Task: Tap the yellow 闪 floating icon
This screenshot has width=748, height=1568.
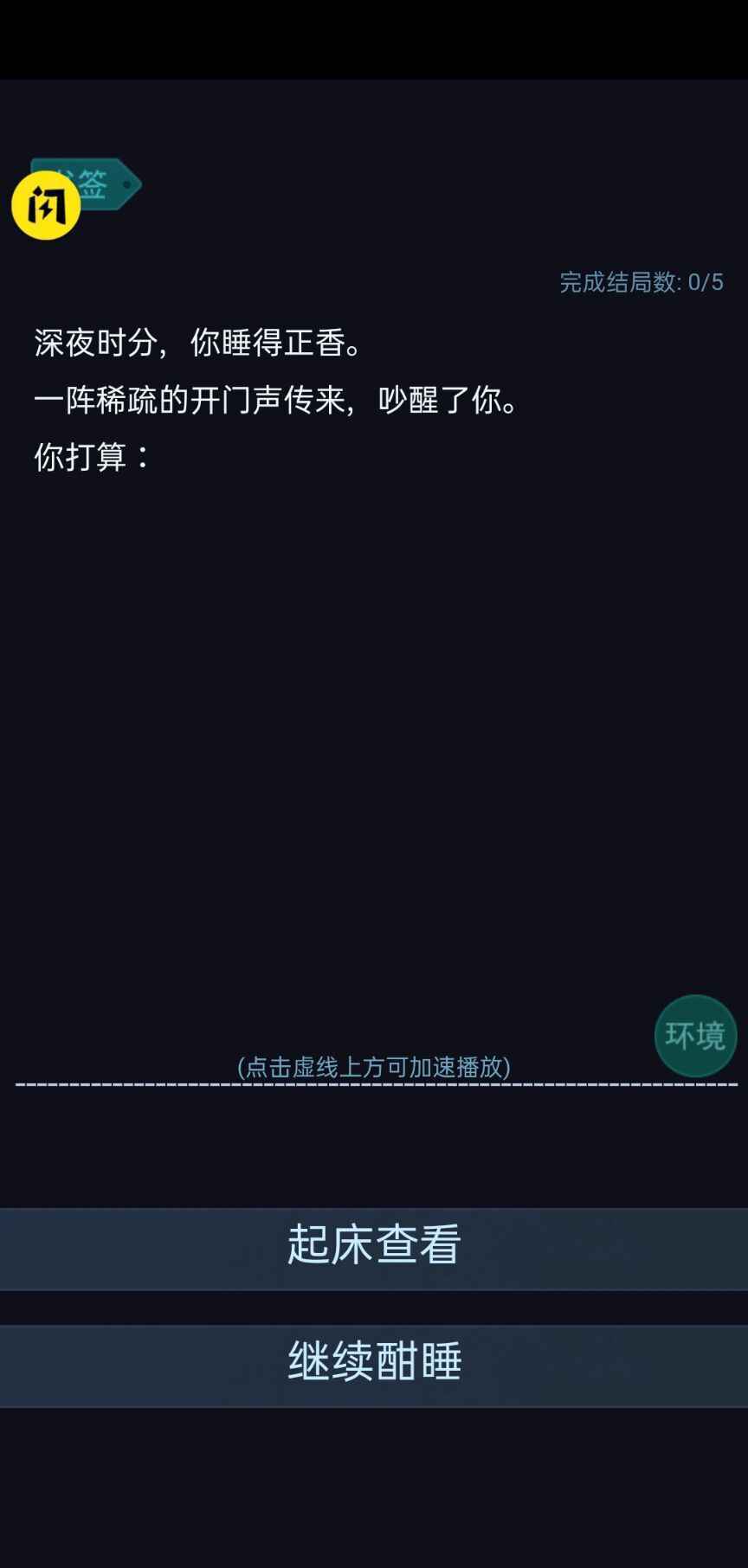Action: click(x=45, y=206)
